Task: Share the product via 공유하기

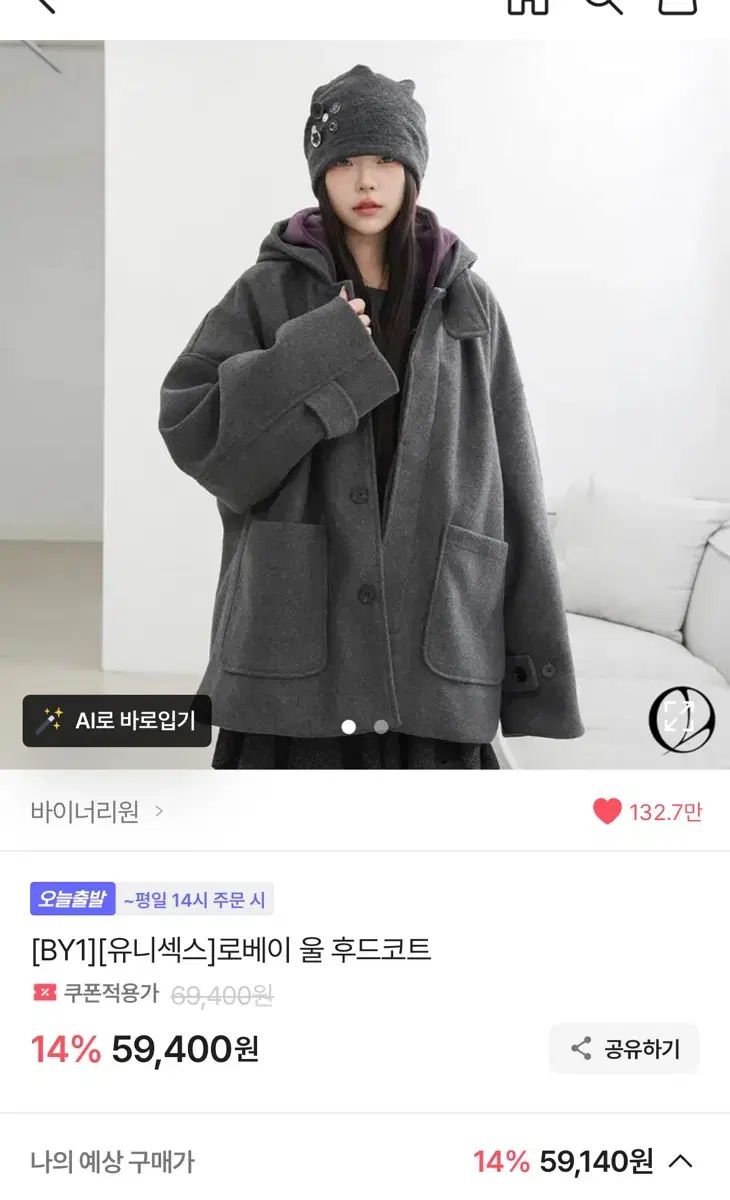Action: point(624,1048)
